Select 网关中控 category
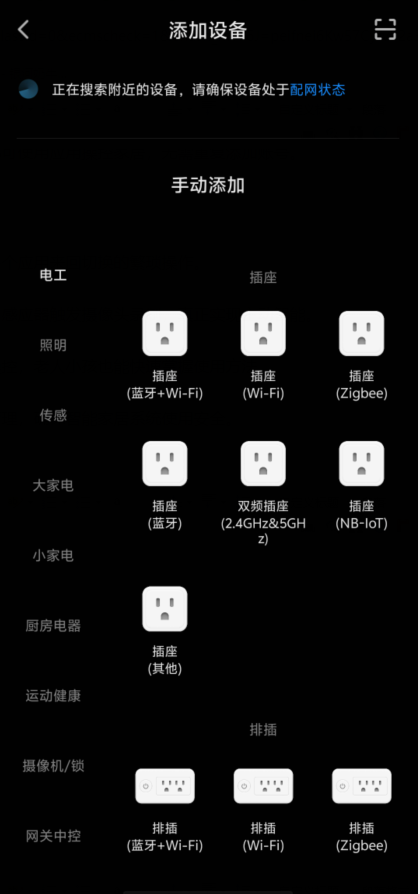The height and width of the screenshot is (894, 420). [53, 836]
